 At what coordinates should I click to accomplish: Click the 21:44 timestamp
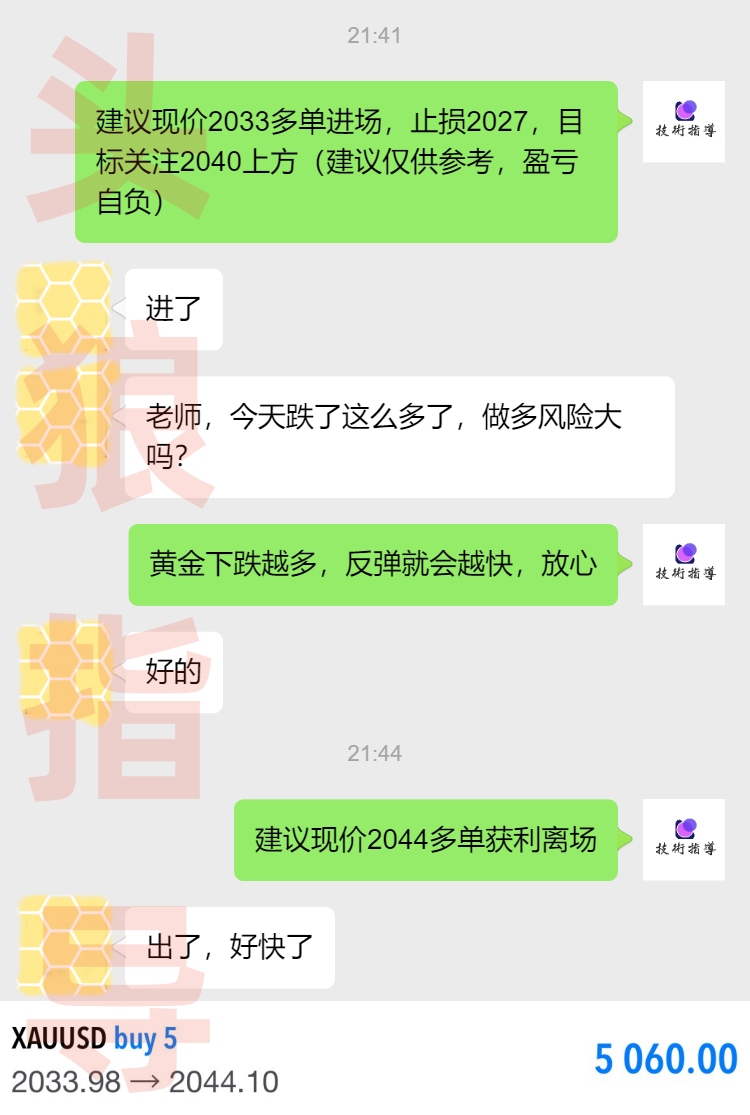375,754
